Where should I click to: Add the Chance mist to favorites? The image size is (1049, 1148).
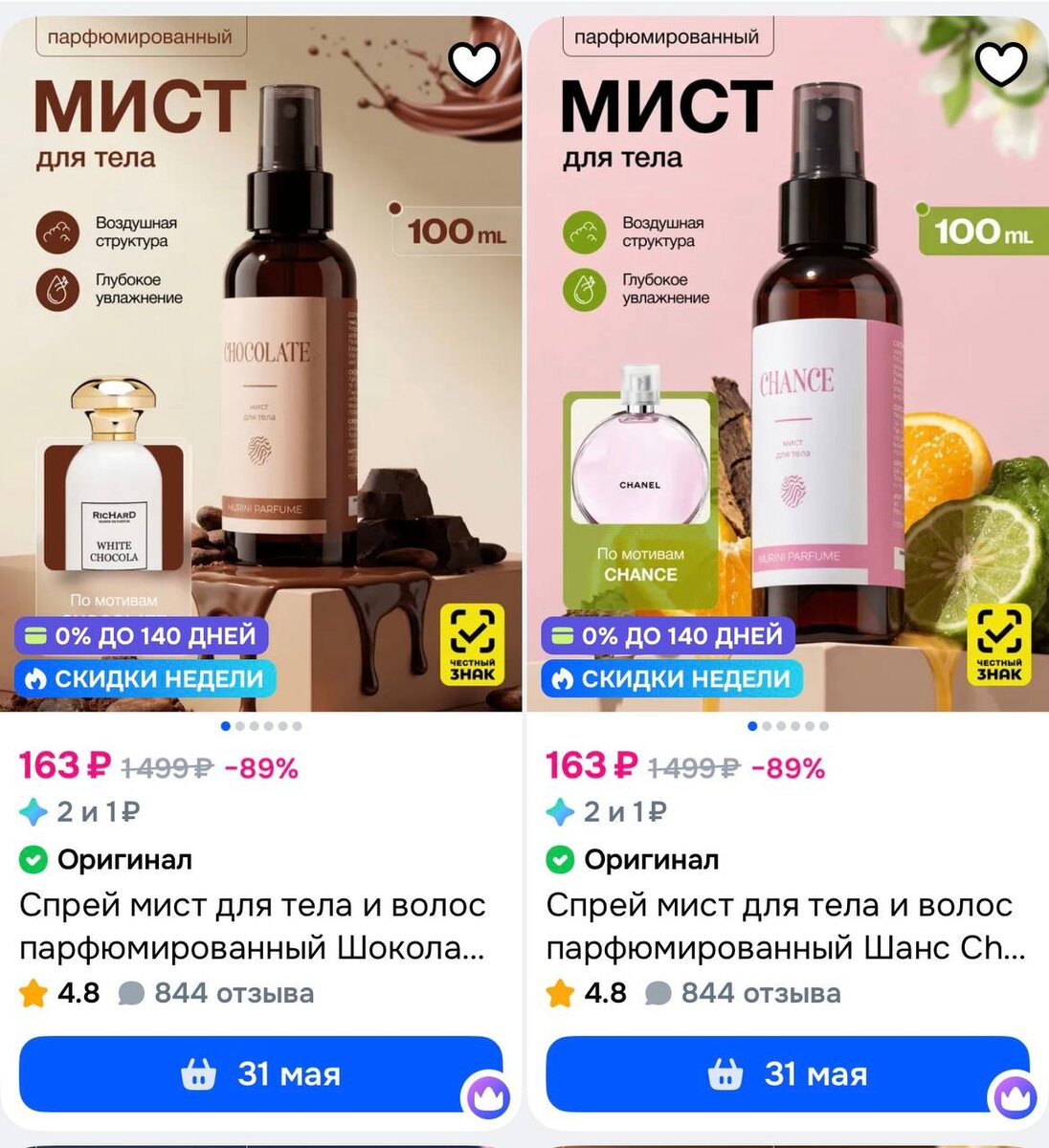[1001, 63]
